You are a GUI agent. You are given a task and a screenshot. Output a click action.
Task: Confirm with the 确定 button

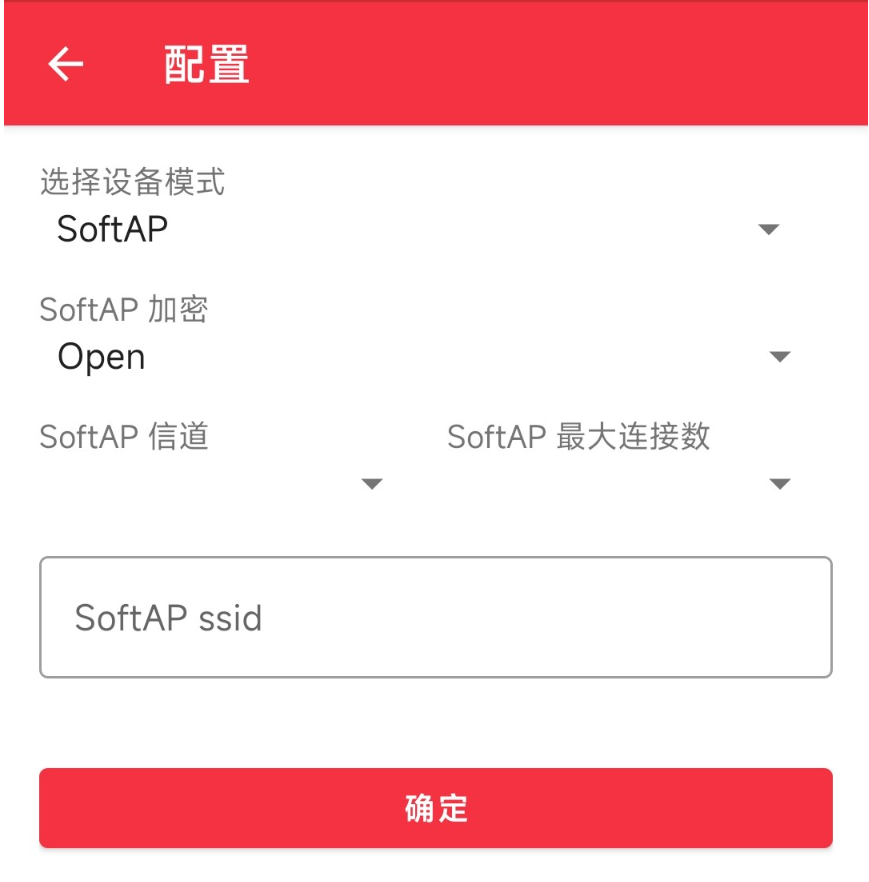(x=435, y=808)
